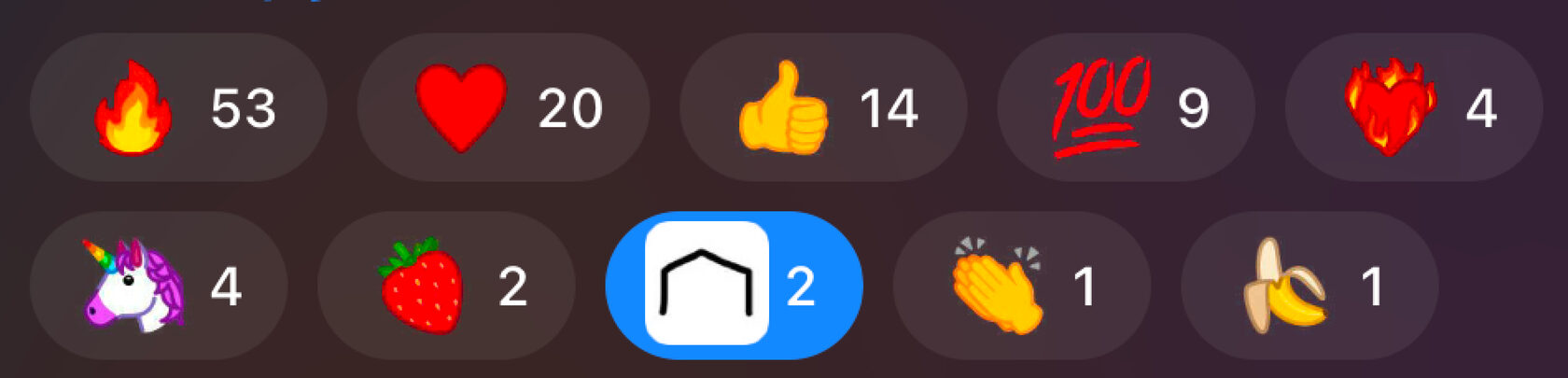The height and width of the screenshot is (378, 1568).
Task: Select the heart on fire reaction
Action: pyautogui.click(x=1413, y=107)
